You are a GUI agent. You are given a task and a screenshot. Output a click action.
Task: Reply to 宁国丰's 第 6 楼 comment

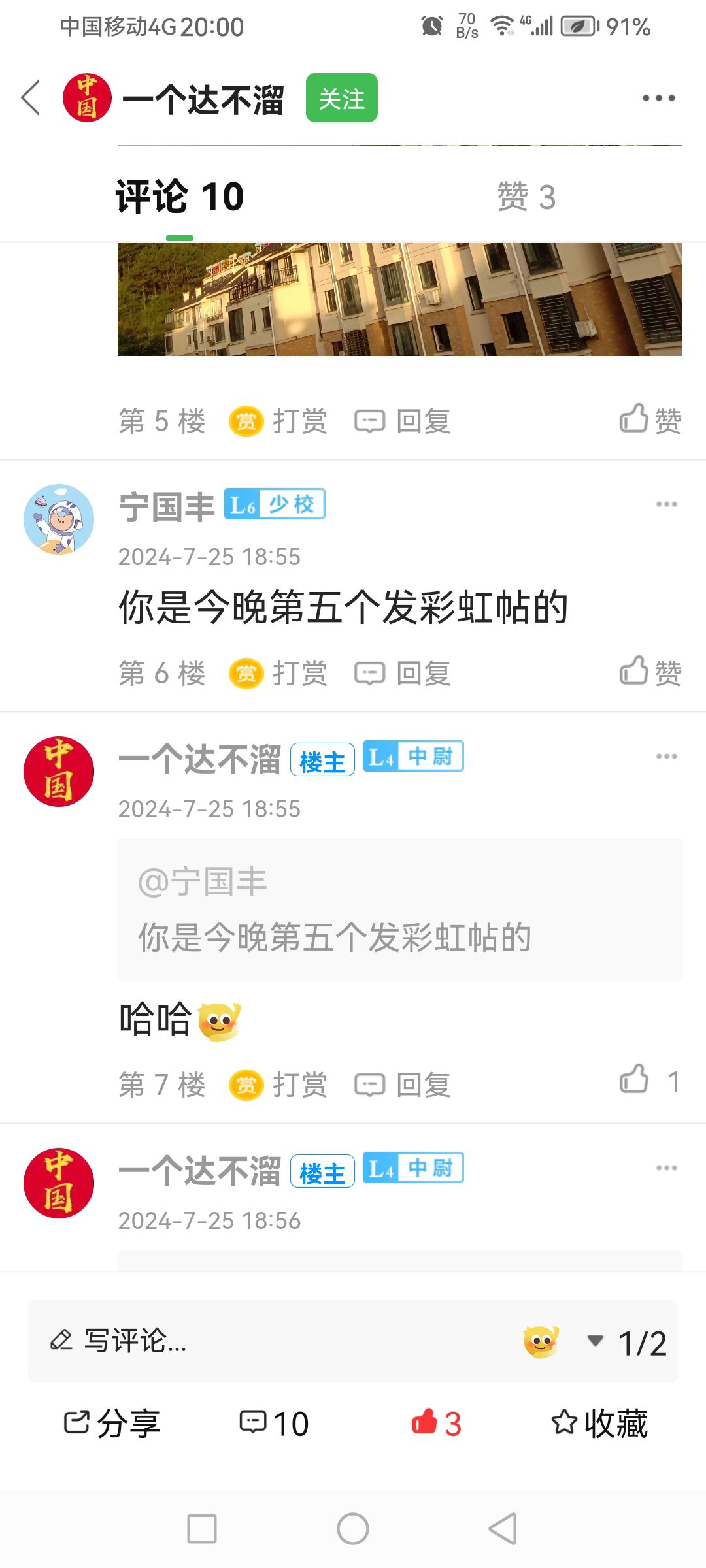pyautogui.click(x=403, y=674)
